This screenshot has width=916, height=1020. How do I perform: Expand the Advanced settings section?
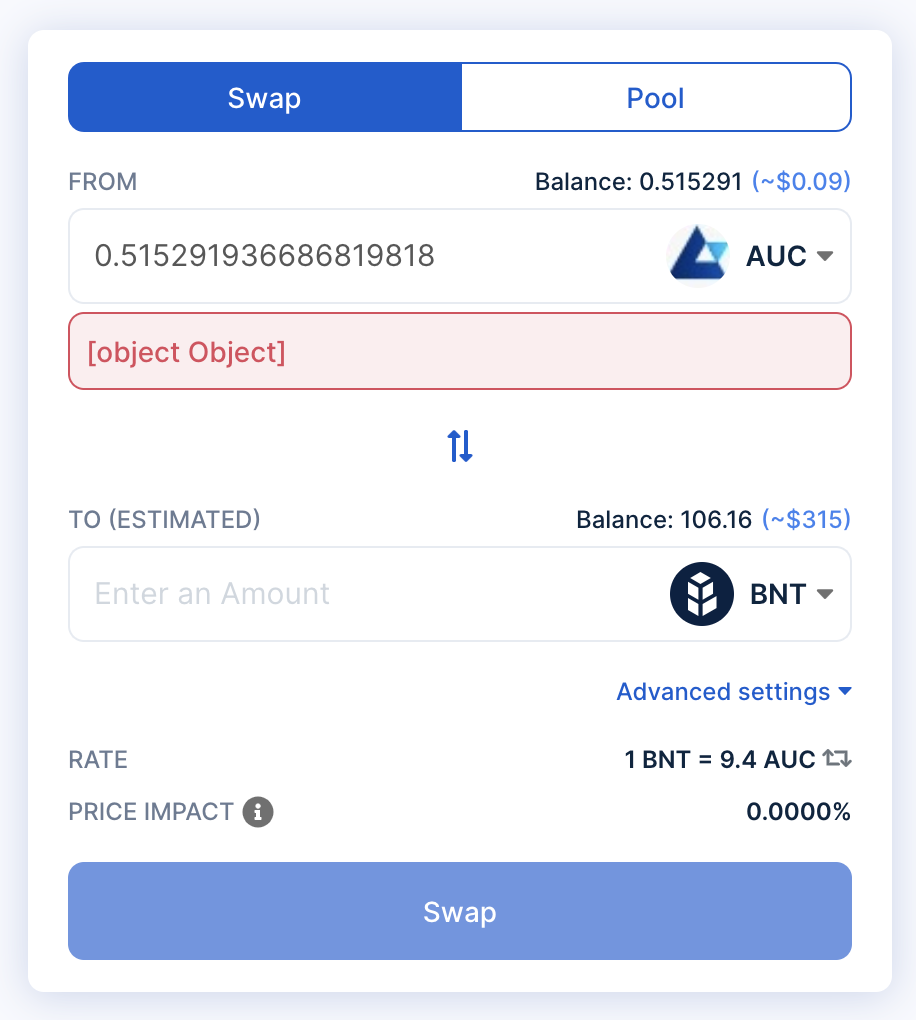(734, 691)
